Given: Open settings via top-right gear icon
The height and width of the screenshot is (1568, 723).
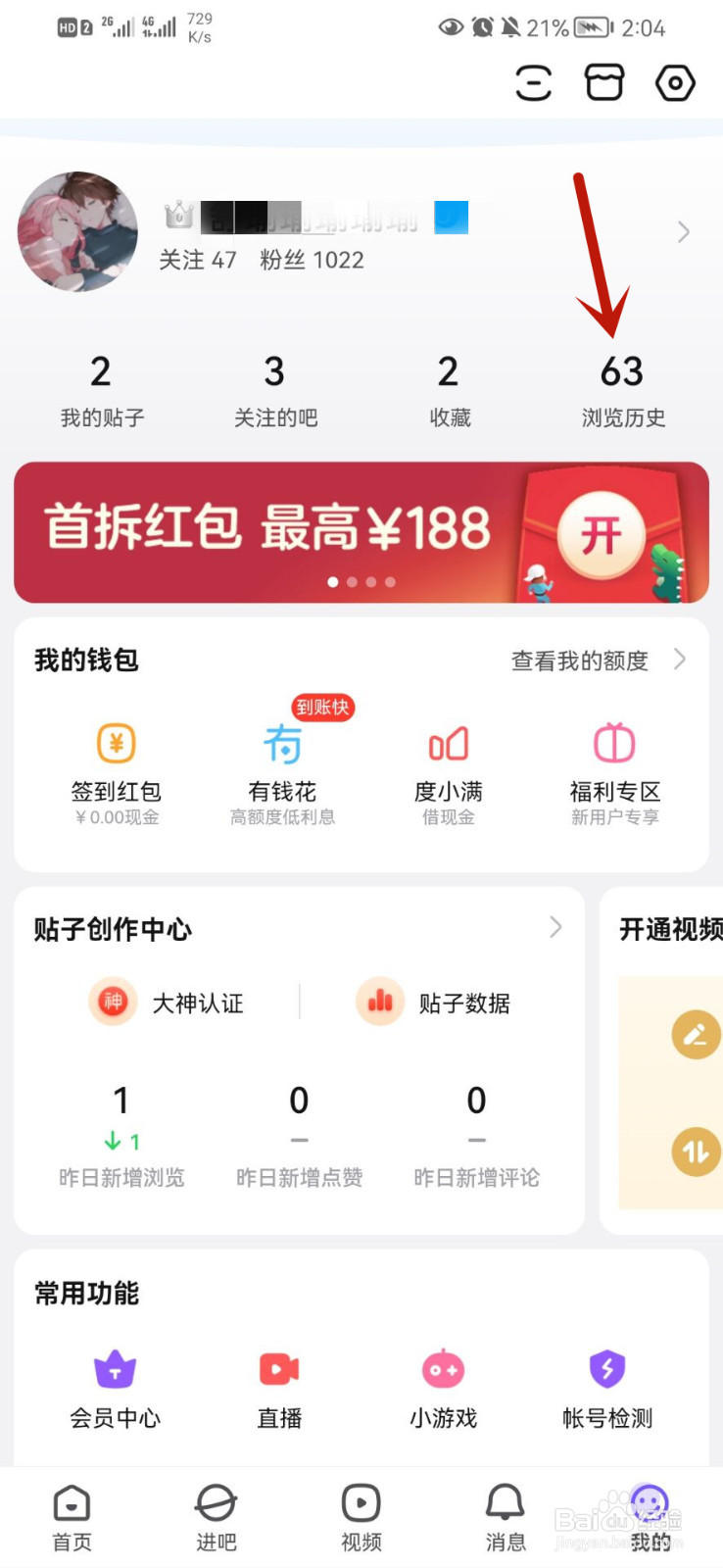Looking at the screenshot, I should (674, 83).
